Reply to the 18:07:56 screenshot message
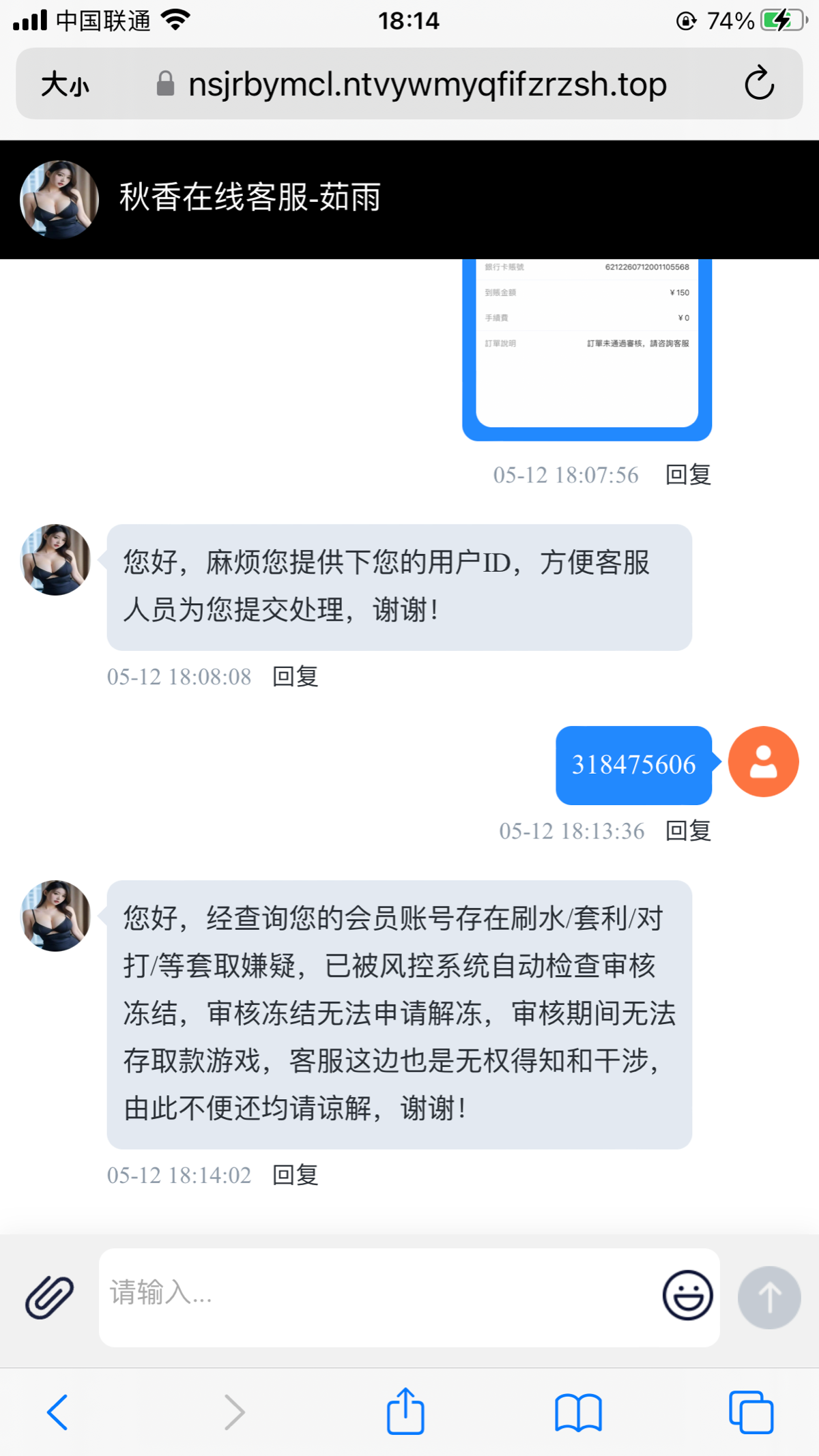The height and width of the screenshot is (1456, 819). click(688, 474)
